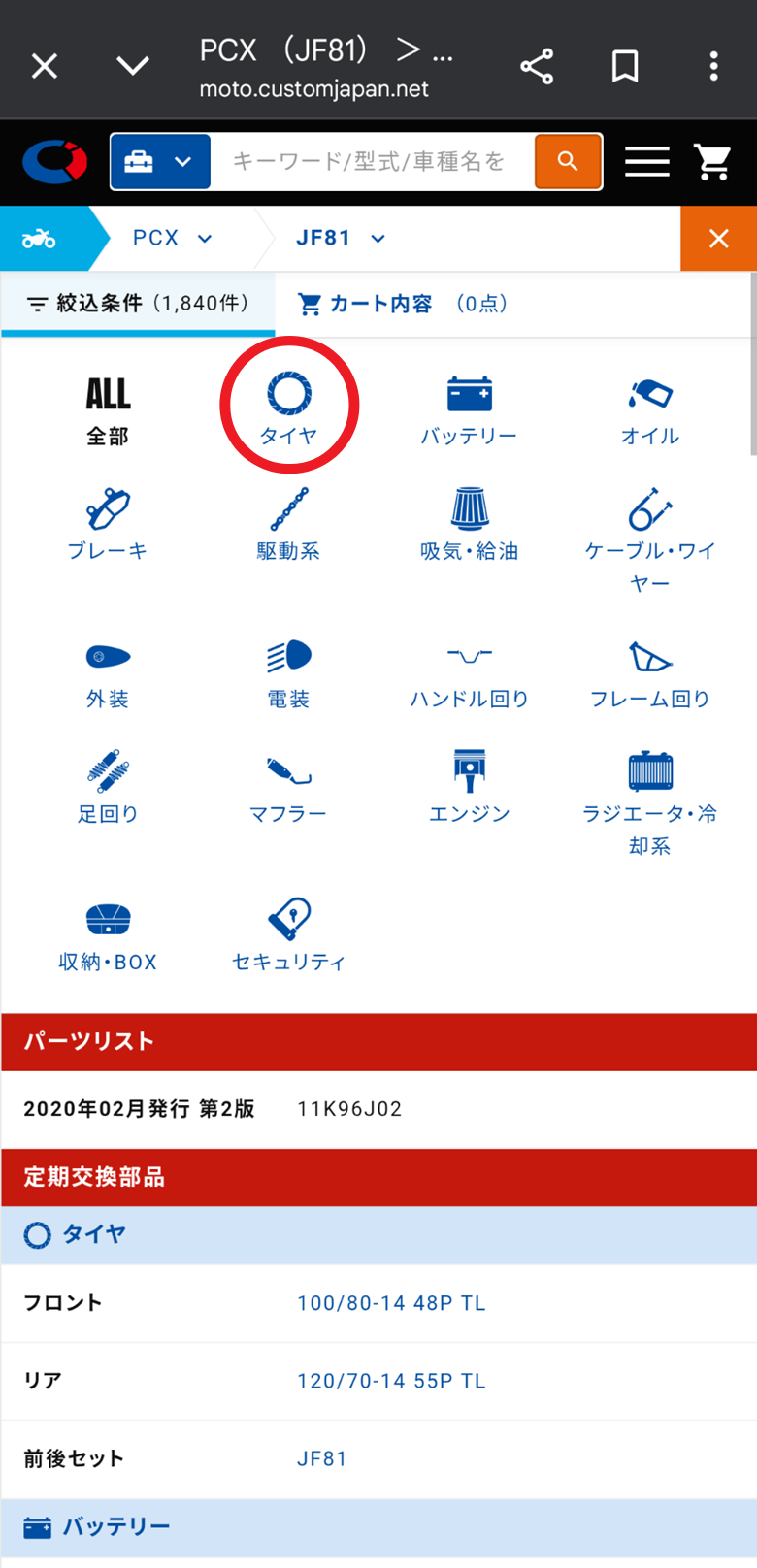Viewport: 757px width, 1568px height.
Task: Switch to the カート内容 tab
Action: coord(403,304)
